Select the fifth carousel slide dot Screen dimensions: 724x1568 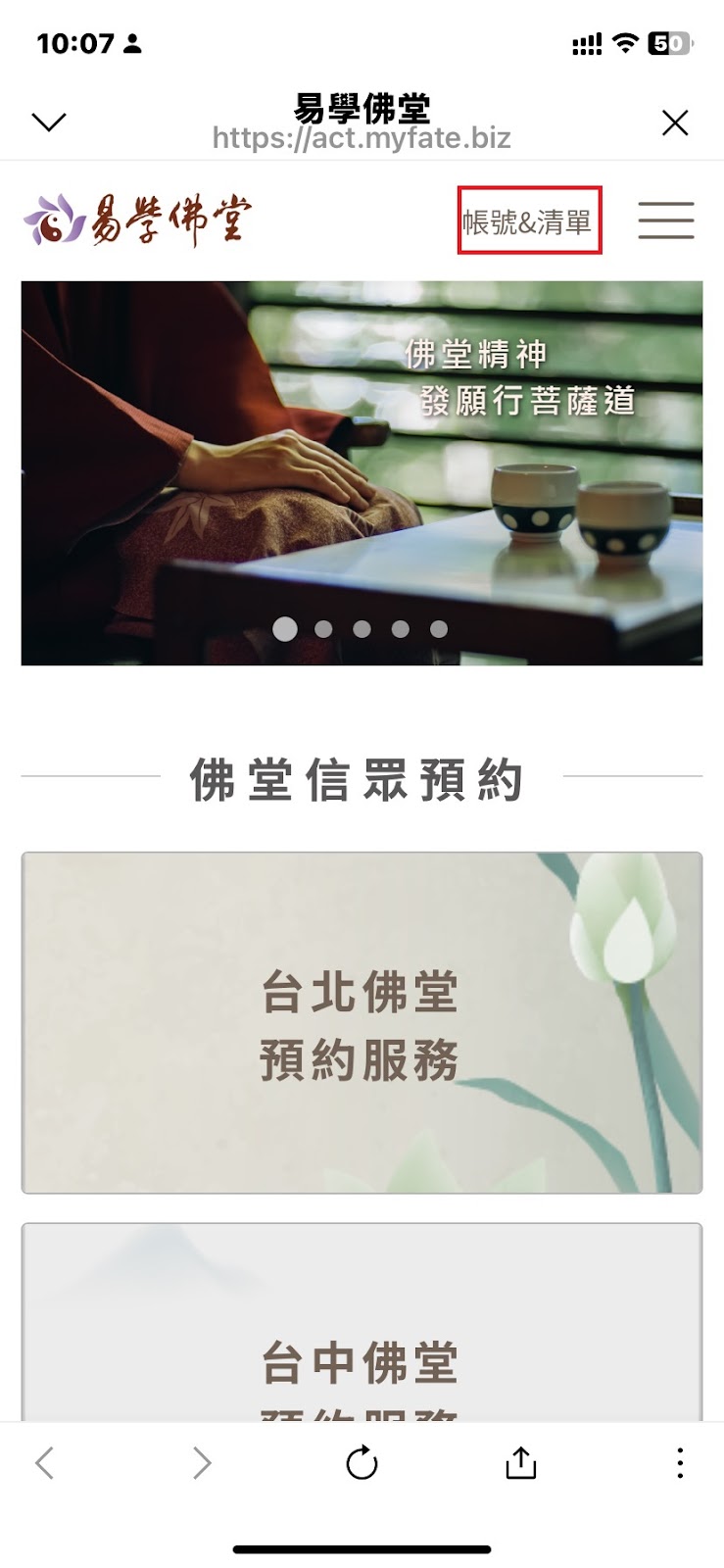point(439,629)
